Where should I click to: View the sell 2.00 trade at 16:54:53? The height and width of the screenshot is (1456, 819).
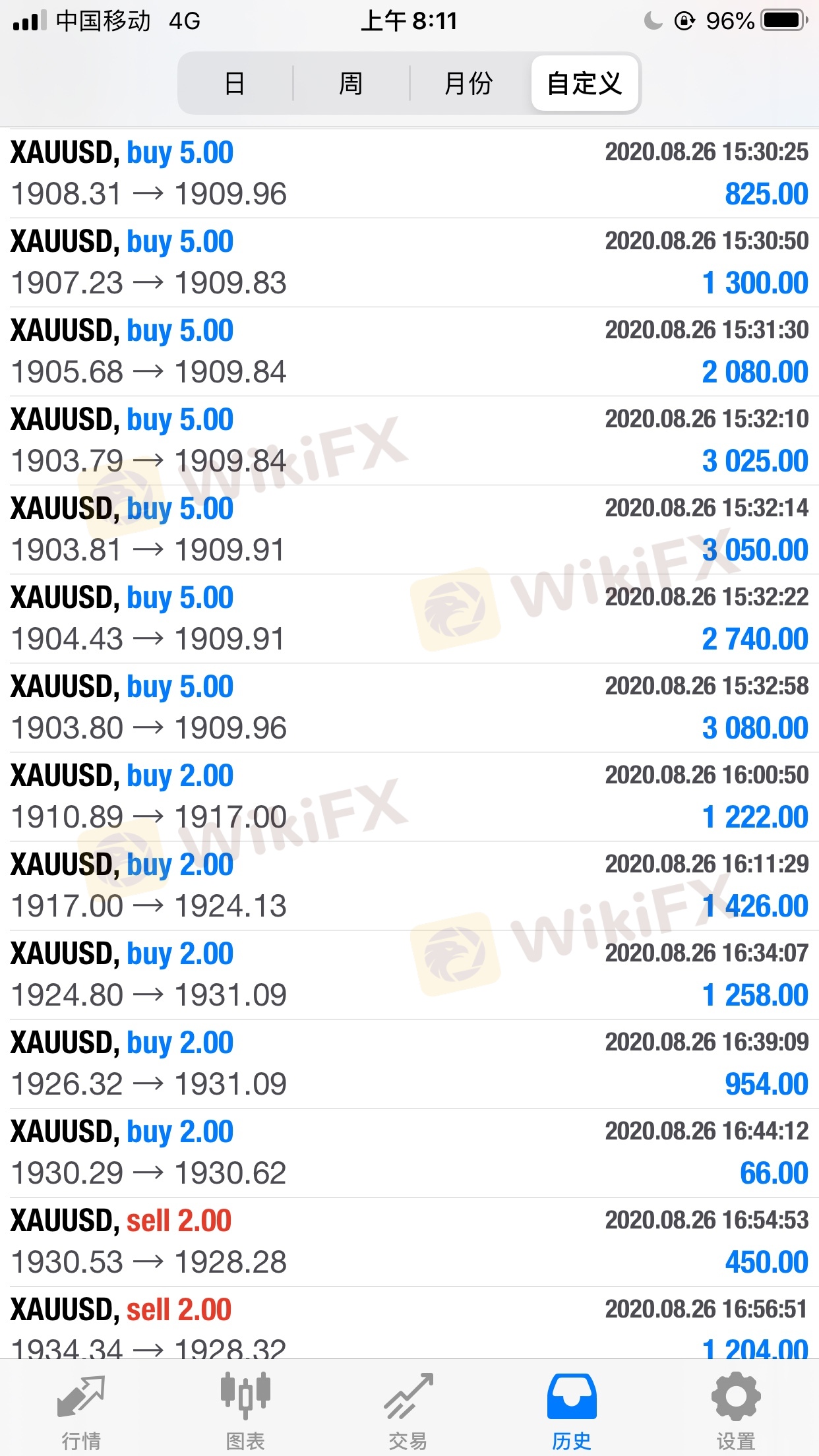click(x=409, y=1242)
